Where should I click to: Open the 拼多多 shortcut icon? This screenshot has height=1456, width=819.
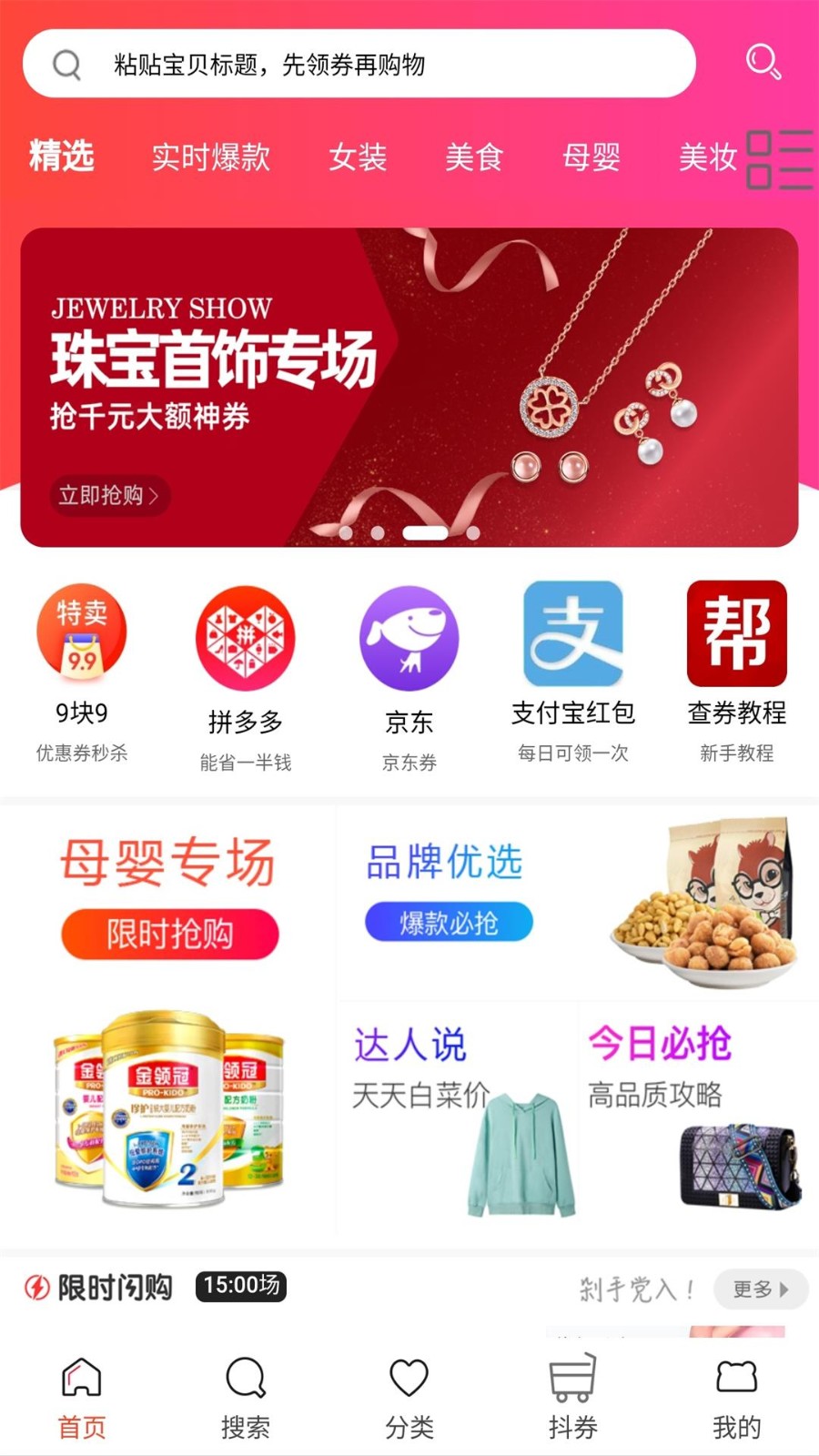(x=244, y=637)
